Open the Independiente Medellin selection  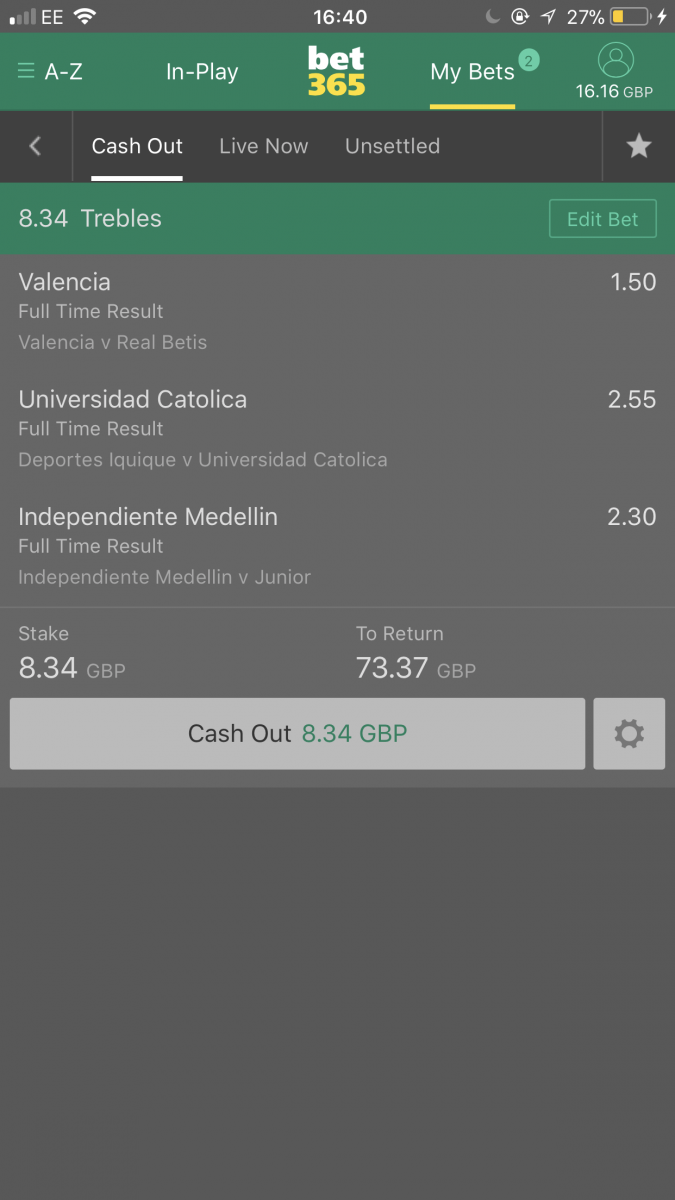(337, 547)
